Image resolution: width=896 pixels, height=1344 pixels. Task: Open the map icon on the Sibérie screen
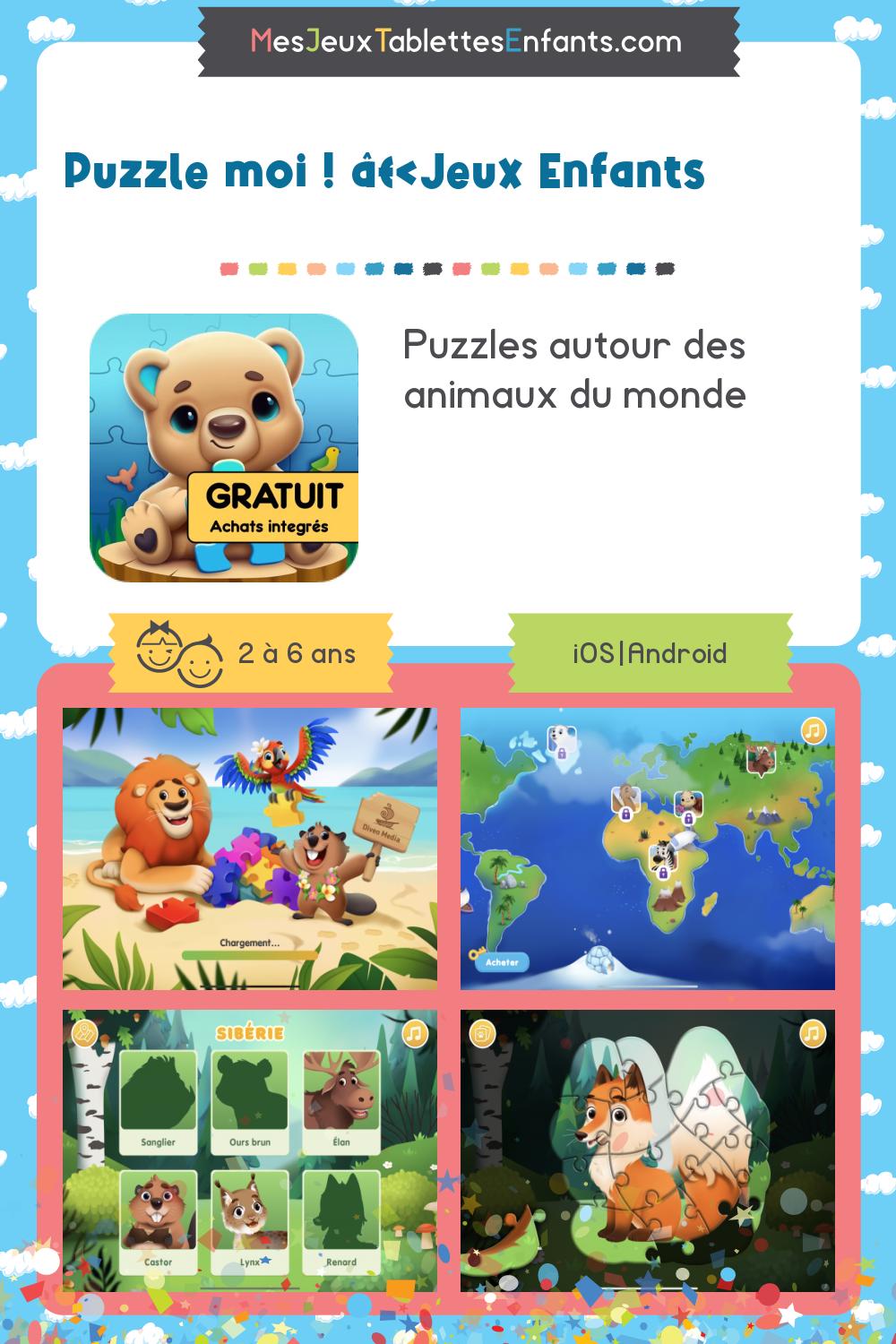coord(82,1034)
